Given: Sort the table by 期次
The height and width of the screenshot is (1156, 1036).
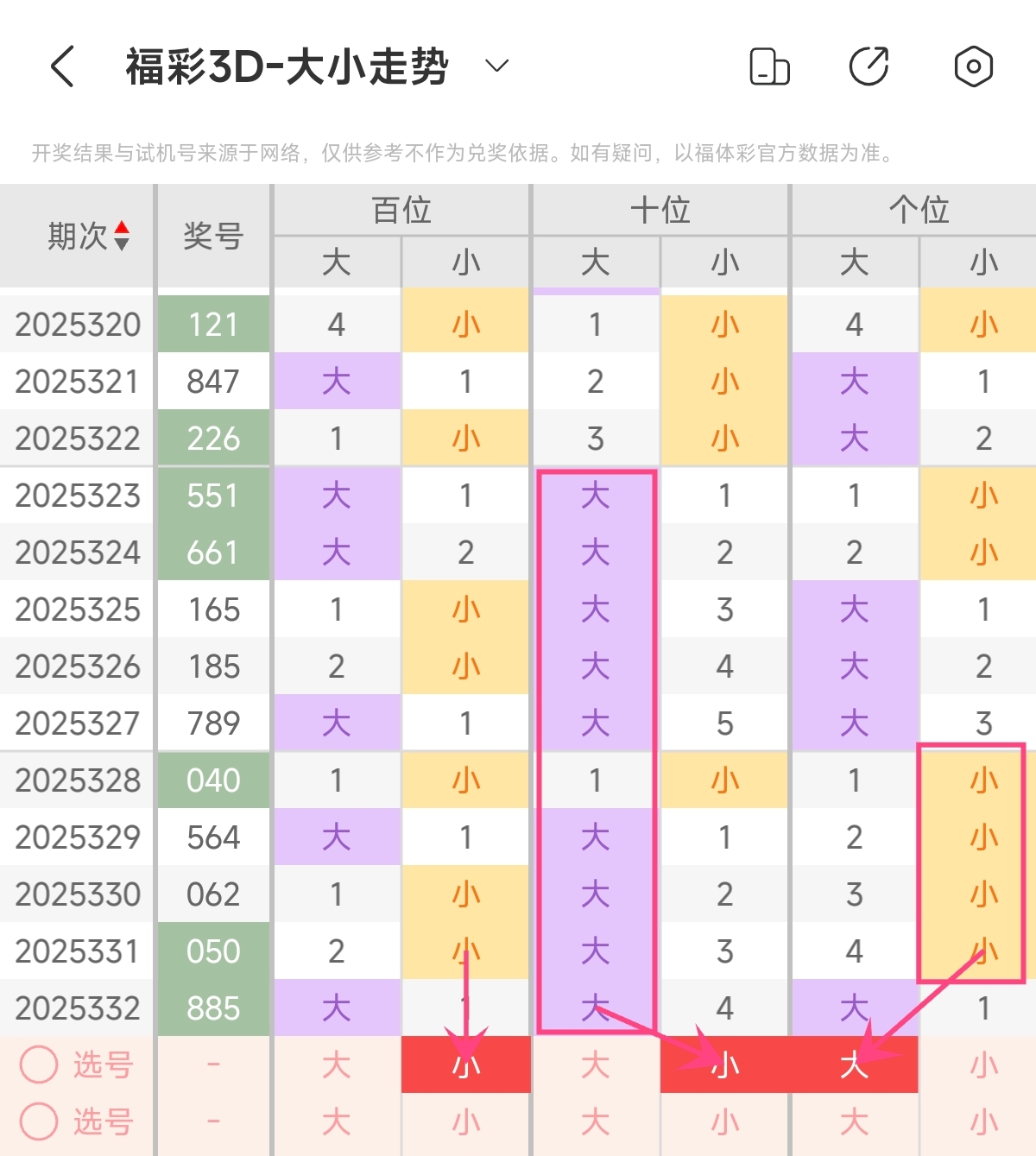Looking at the screenshot, I should [x=122, y=235].
